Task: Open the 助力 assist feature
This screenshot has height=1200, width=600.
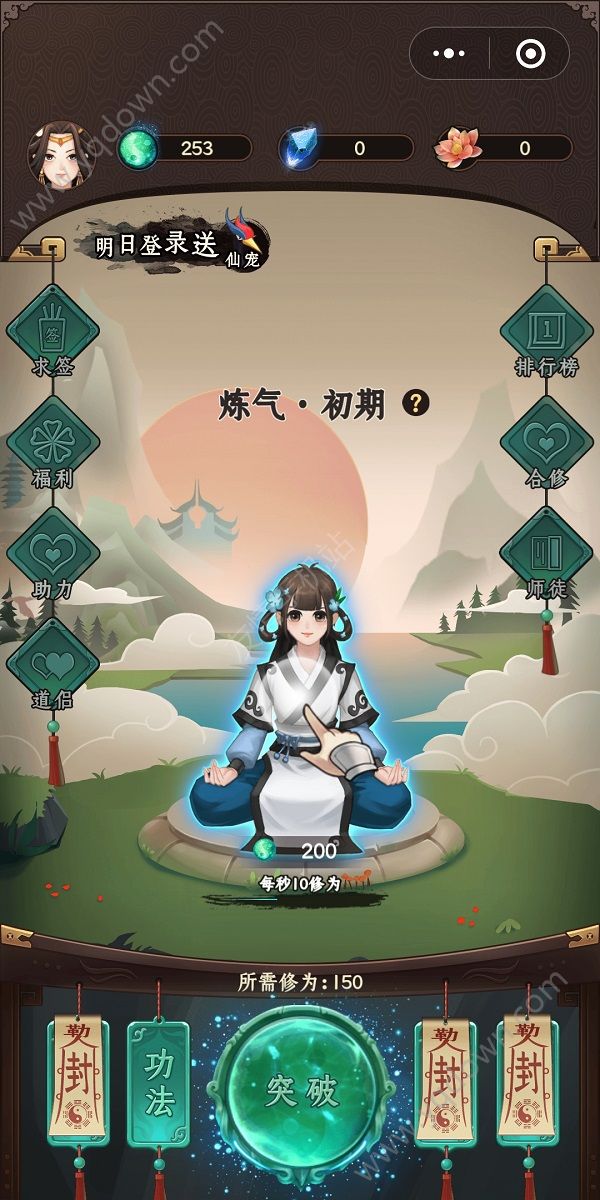Action: [53, 554]
